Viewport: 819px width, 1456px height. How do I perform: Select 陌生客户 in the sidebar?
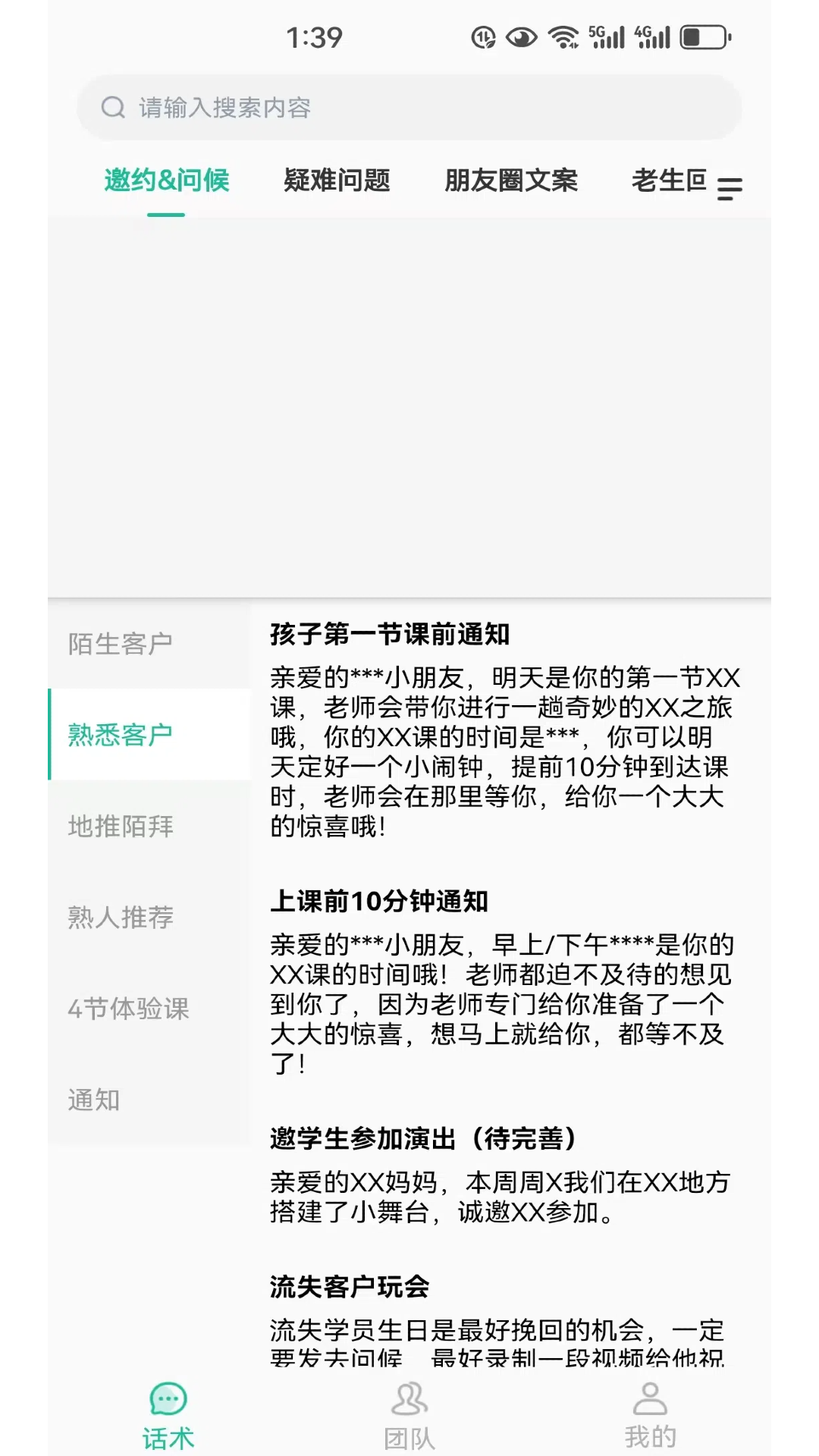coord(149,644)
